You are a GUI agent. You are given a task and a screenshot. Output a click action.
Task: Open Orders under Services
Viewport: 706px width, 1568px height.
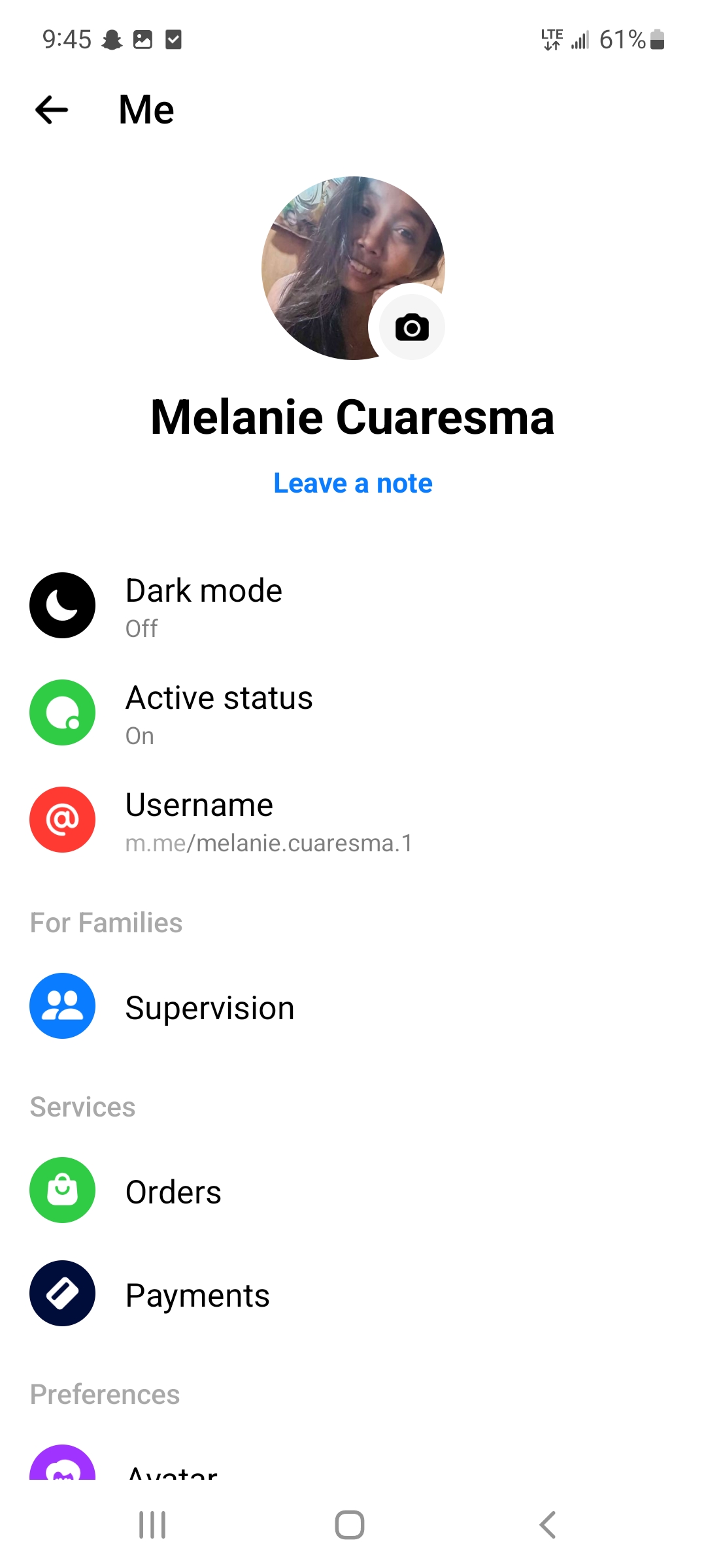click(x=353, y=1190)
